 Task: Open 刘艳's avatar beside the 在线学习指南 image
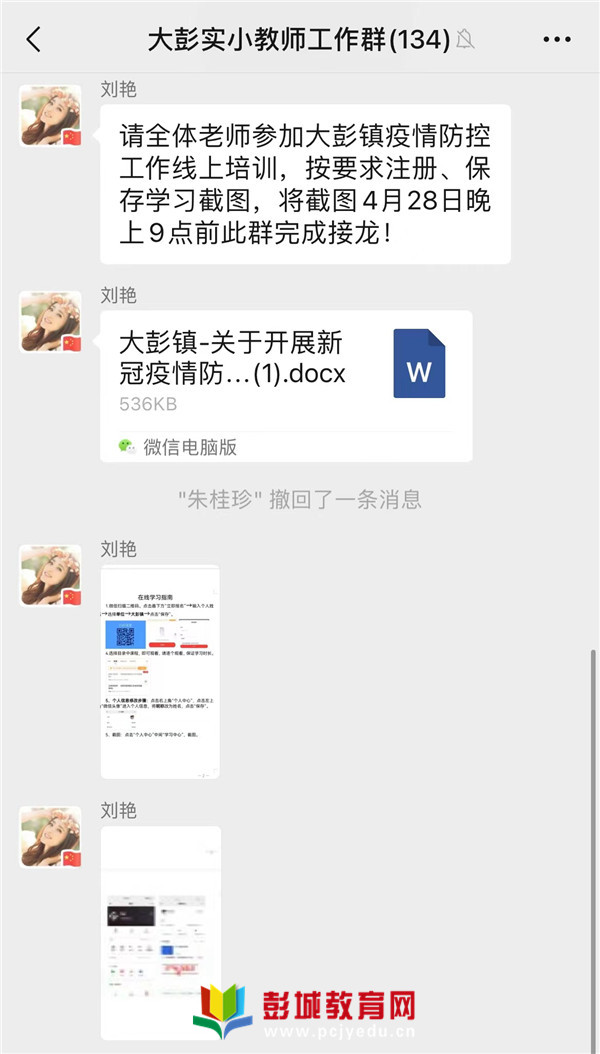(x=51, y=576)
